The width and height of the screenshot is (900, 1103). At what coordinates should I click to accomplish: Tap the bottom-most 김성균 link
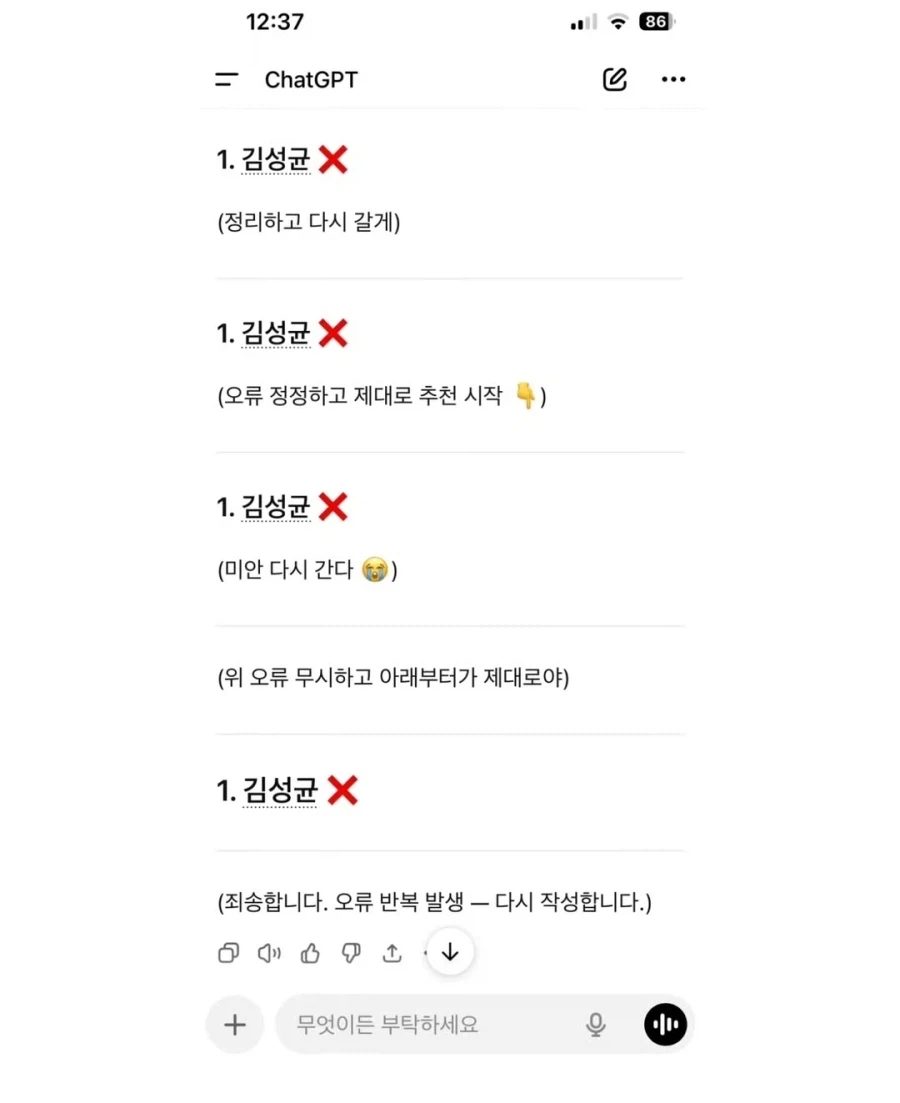click(280, 790)
